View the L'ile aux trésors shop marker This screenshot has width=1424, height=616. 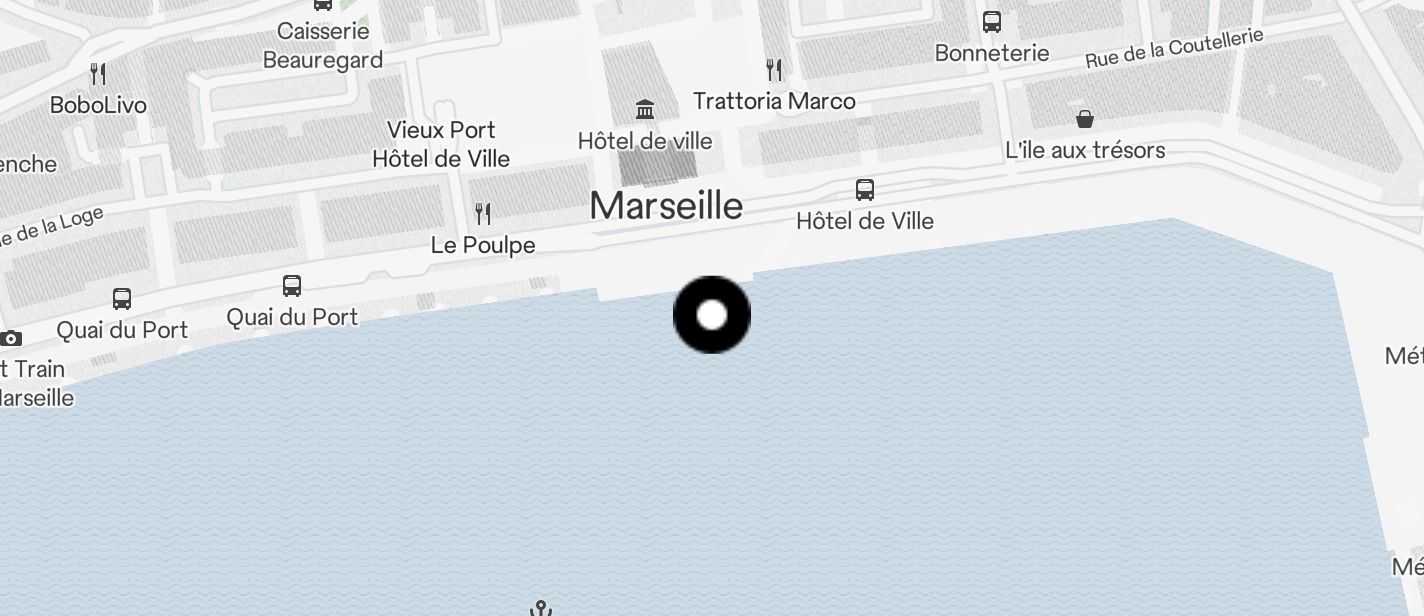click(x=1085, y=120)
